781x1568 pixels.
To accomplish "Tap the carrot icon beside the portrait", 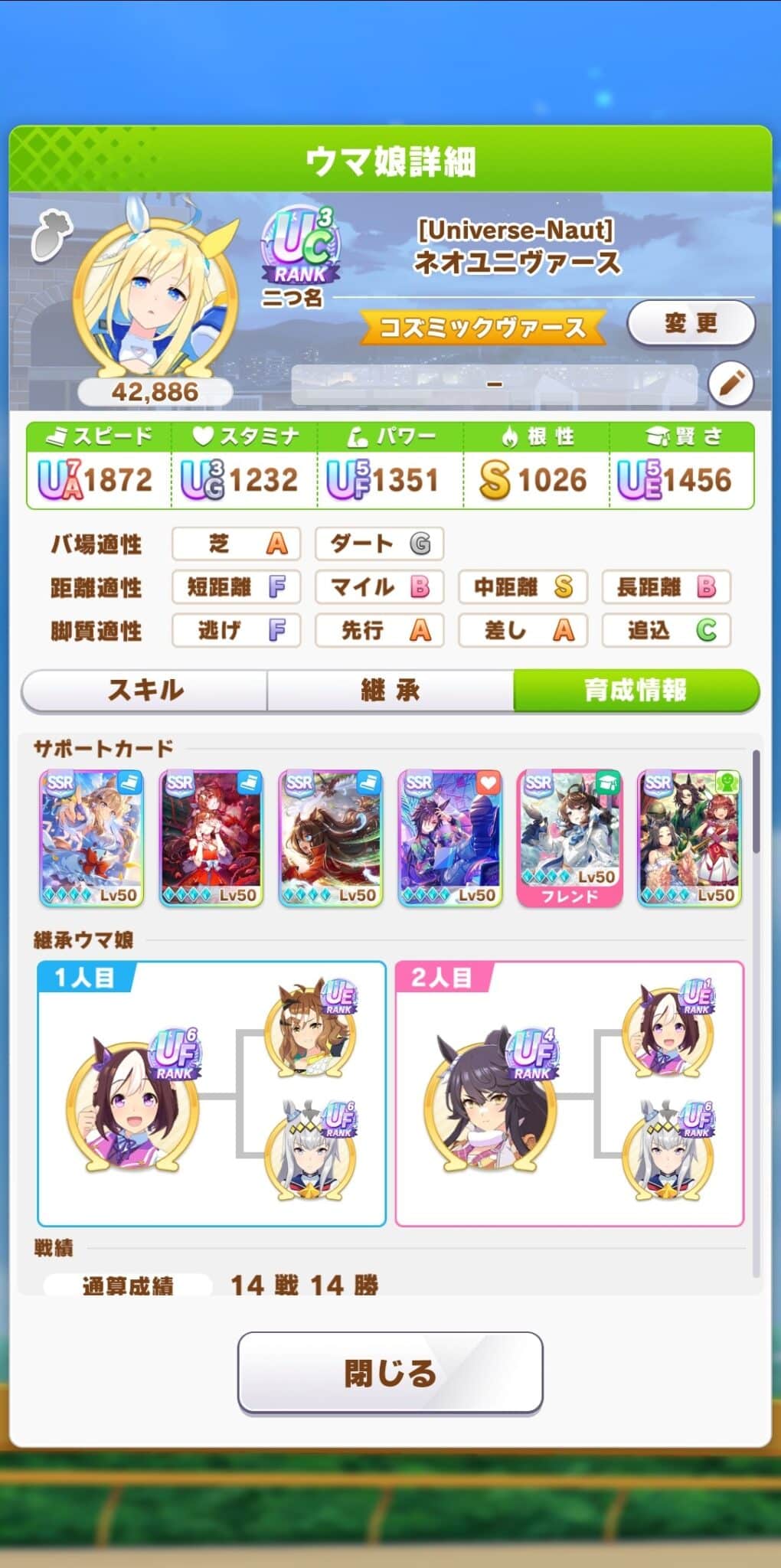I will (51, 235).
